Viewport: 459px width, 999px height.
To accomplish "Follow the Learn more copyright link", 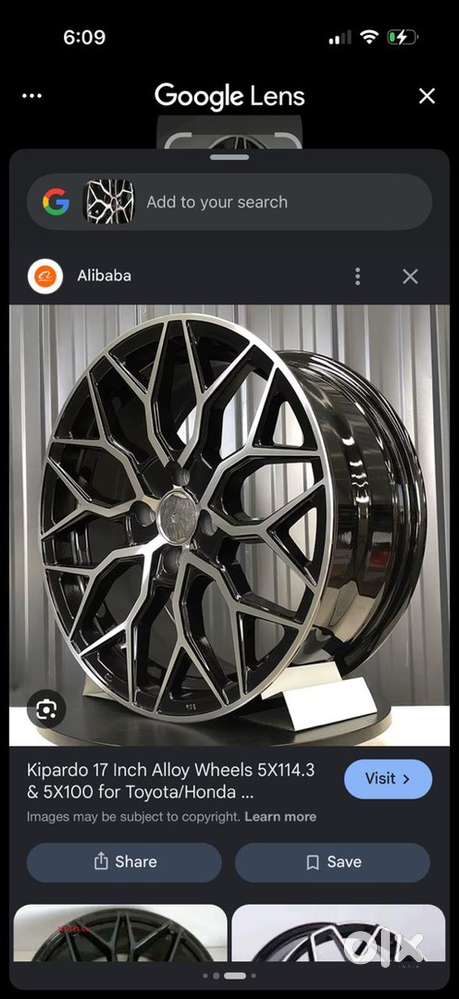I will click(x=280, y=816).
